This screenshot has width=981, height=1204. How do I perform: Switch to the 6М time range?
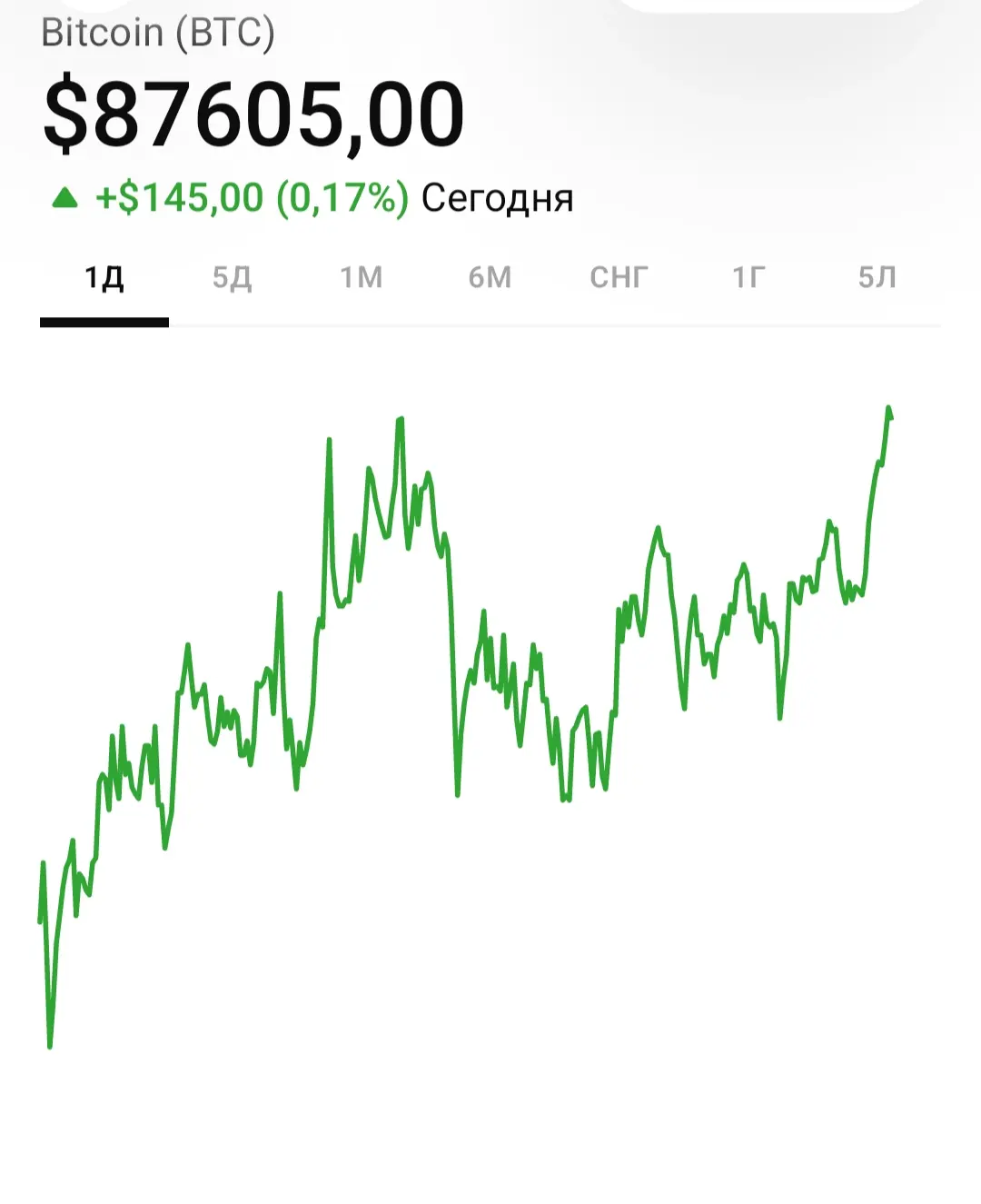click(490, 277)
